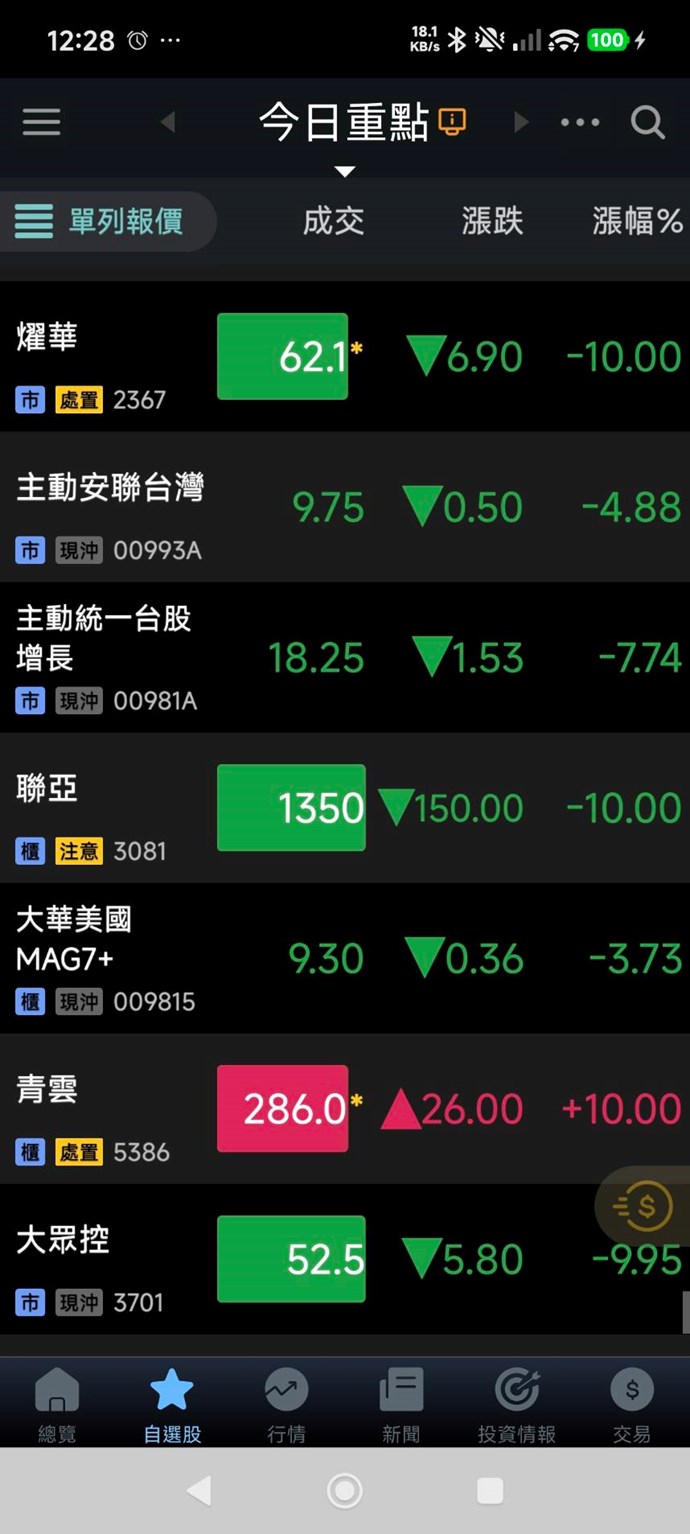Open the three-dot overflow menu
Viewport: 690px width, 1534px height.
coord(580,122)
